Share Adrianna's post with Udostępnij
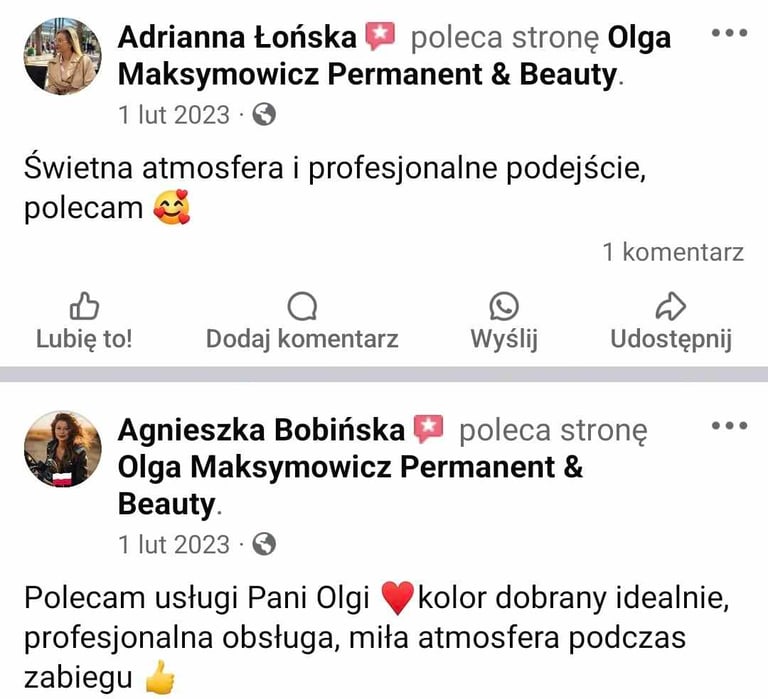This screenshot has width=768, height=699. [671, 322]
